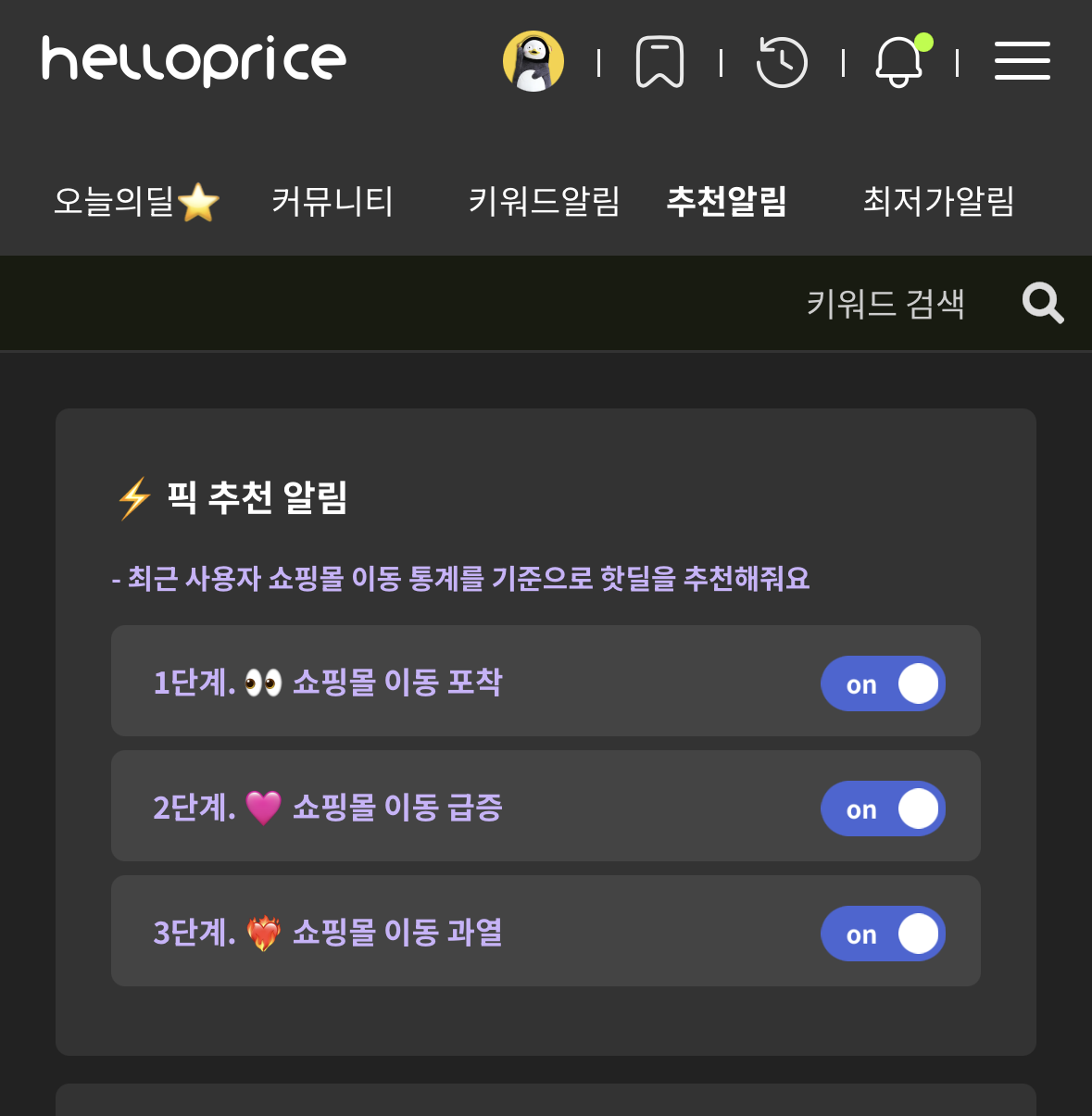Check notifications via the bell icon
Screen dimensions: 1092x1116
click(x=900, y=63)
